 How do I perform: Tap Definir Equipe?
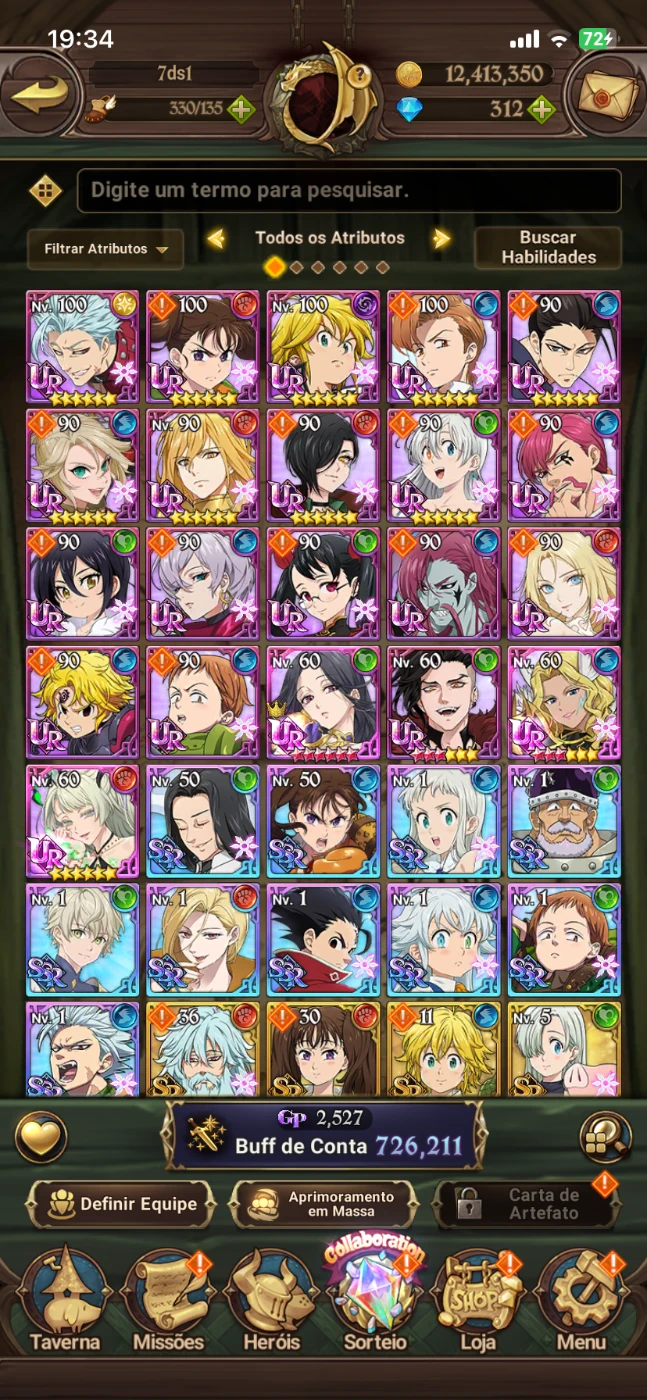123,1204
